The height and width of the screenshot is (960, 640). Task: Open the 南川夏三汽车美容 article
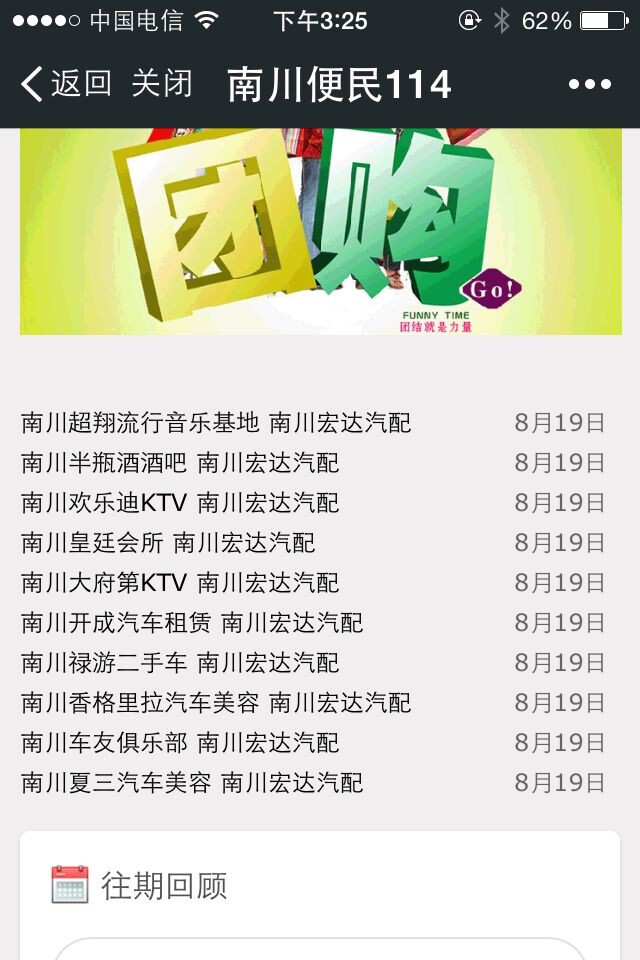click(192, 783)
